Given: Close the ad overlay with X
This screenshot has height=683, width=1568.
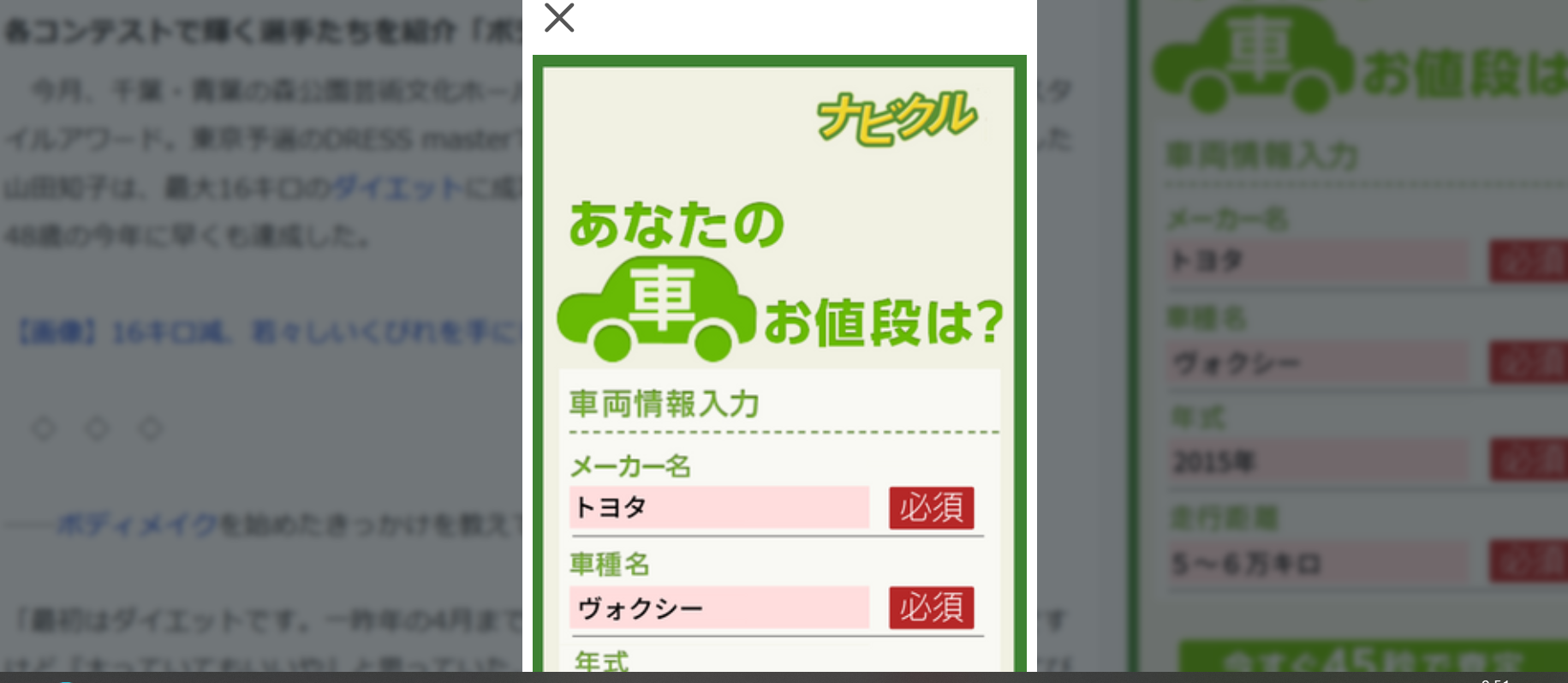Looking at the screenshot, I should click(x=559, y=17).
